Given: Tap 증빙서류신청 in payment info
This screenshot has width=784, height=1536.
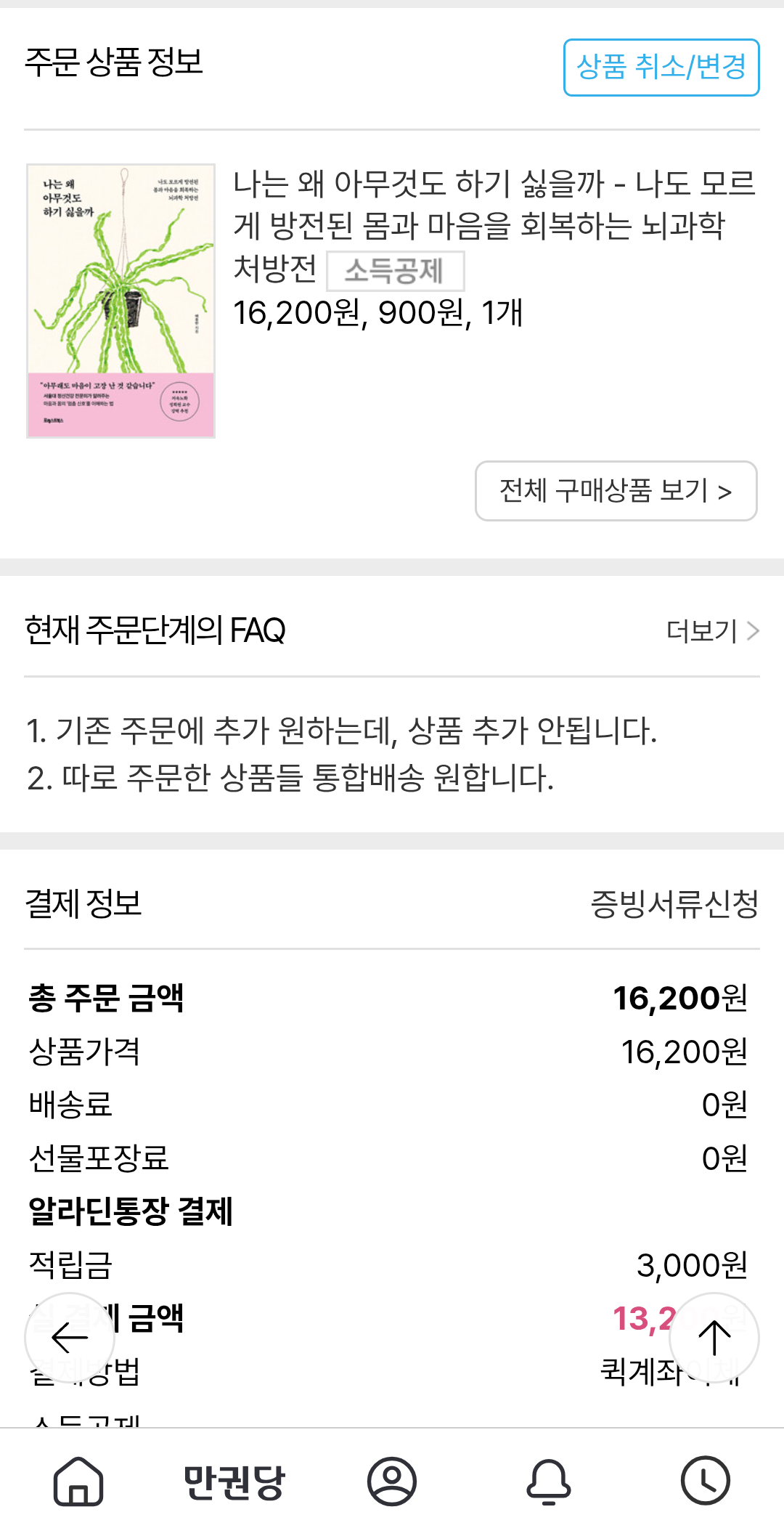Looking at the screenshot, I should 674,904.
